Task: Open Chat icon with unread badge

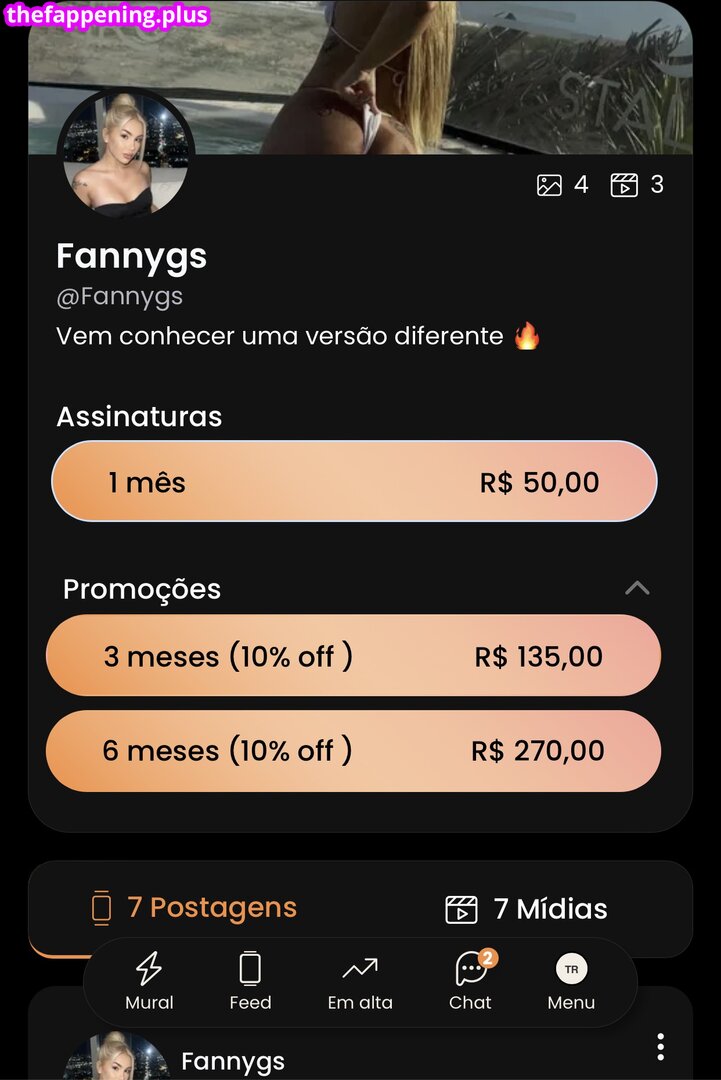Action: tap(470, 968)
